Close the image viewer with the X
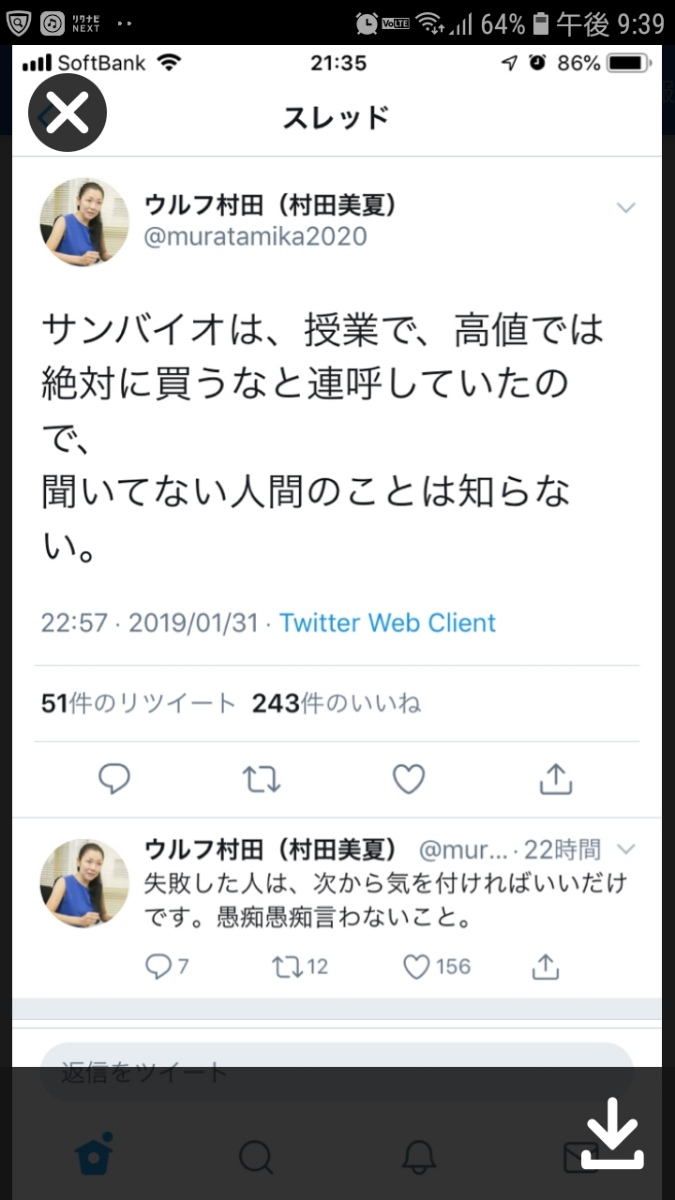The image size is (675, 1200). (68, 113)
